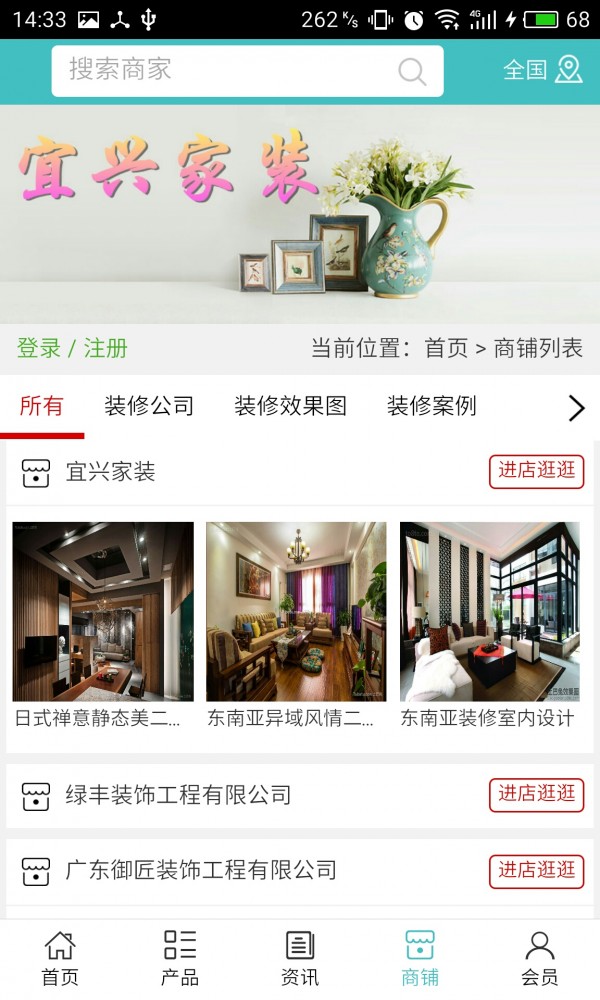The image size is (600, 1000).
Task: Open the 会员 bottom tab
Action: tap(539, 957)
